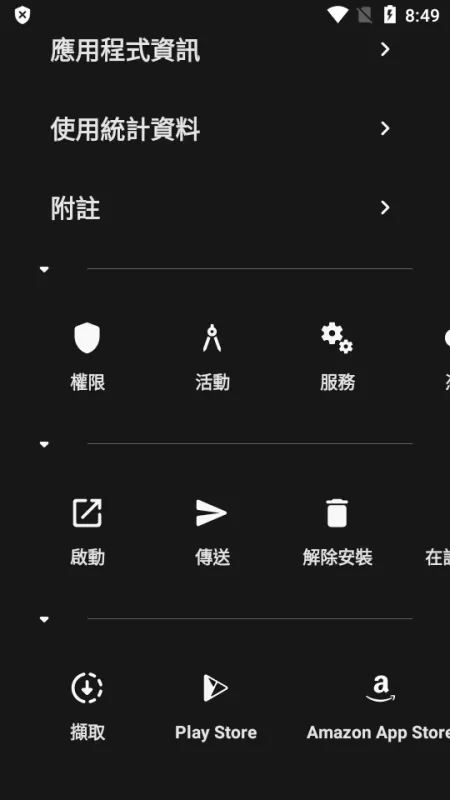Select 解除安裝 to uninstall
450x800 pixels.
337,532
